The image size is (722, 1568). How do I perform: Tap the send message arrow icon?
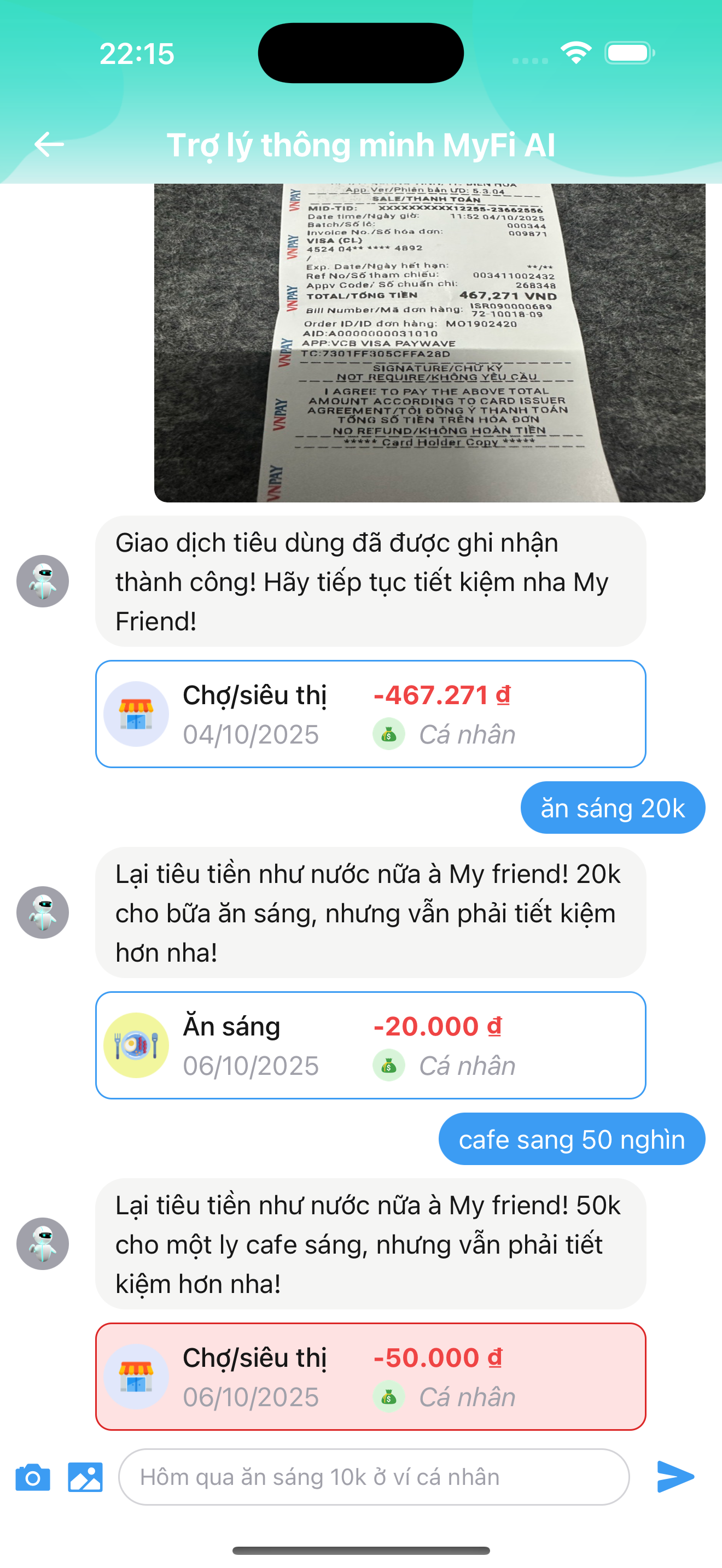[x=674, y=1476]
